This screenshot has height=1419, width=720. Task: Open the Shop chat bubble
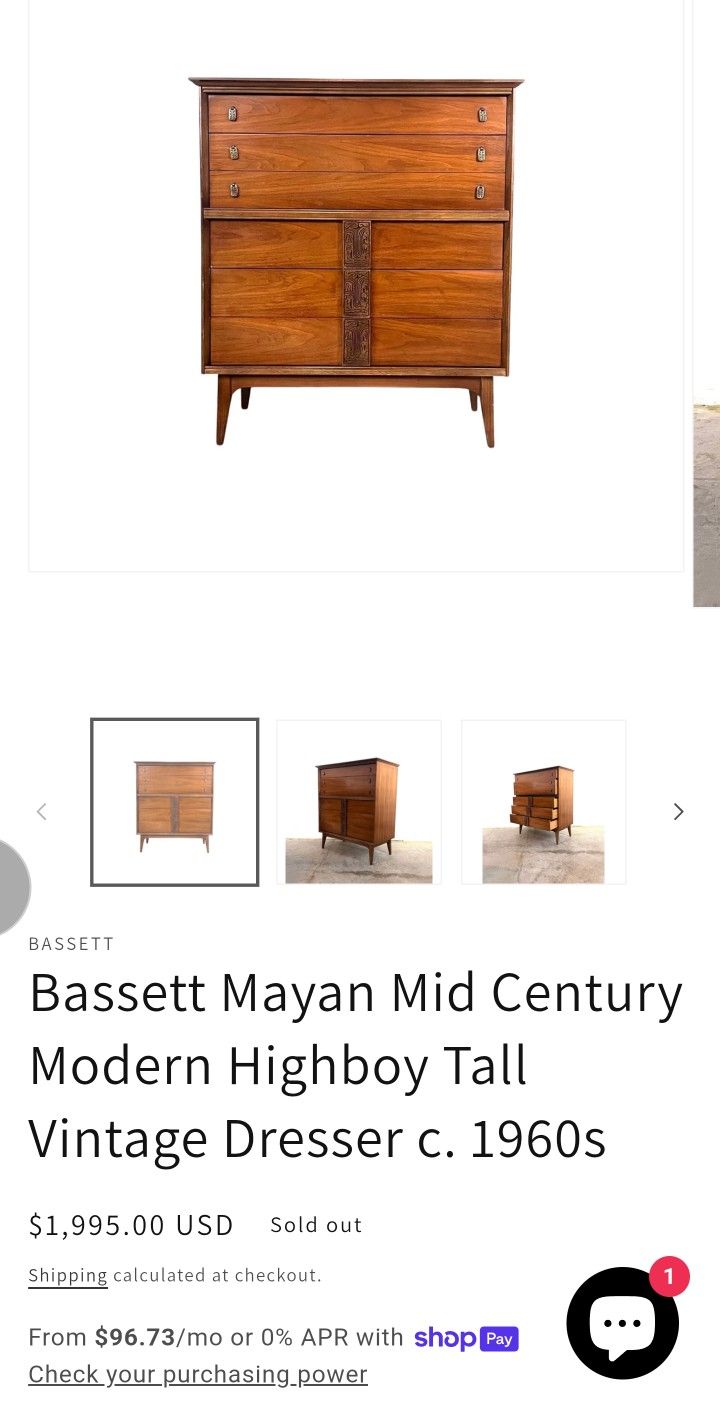[x=622, y=1323]
